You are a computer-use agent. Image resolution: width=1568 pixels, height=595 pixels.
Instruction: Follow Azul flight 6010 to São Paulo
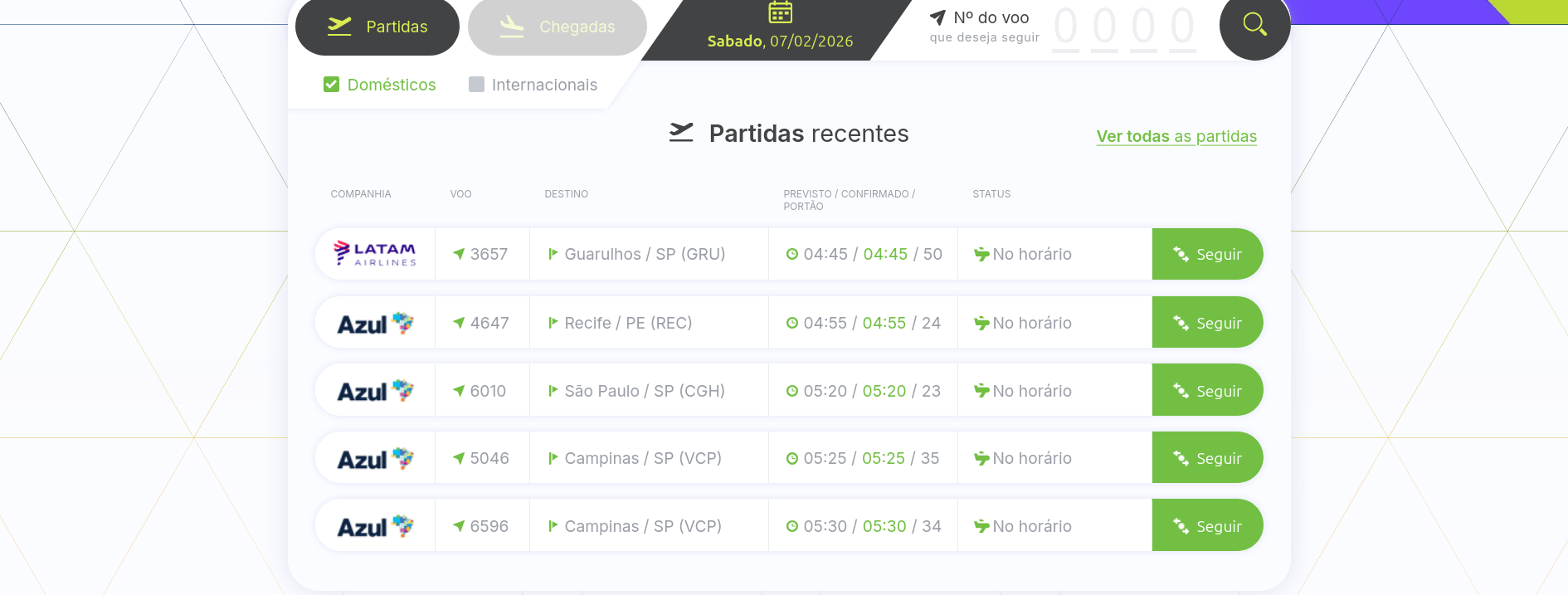click(x=1207, y=391)
